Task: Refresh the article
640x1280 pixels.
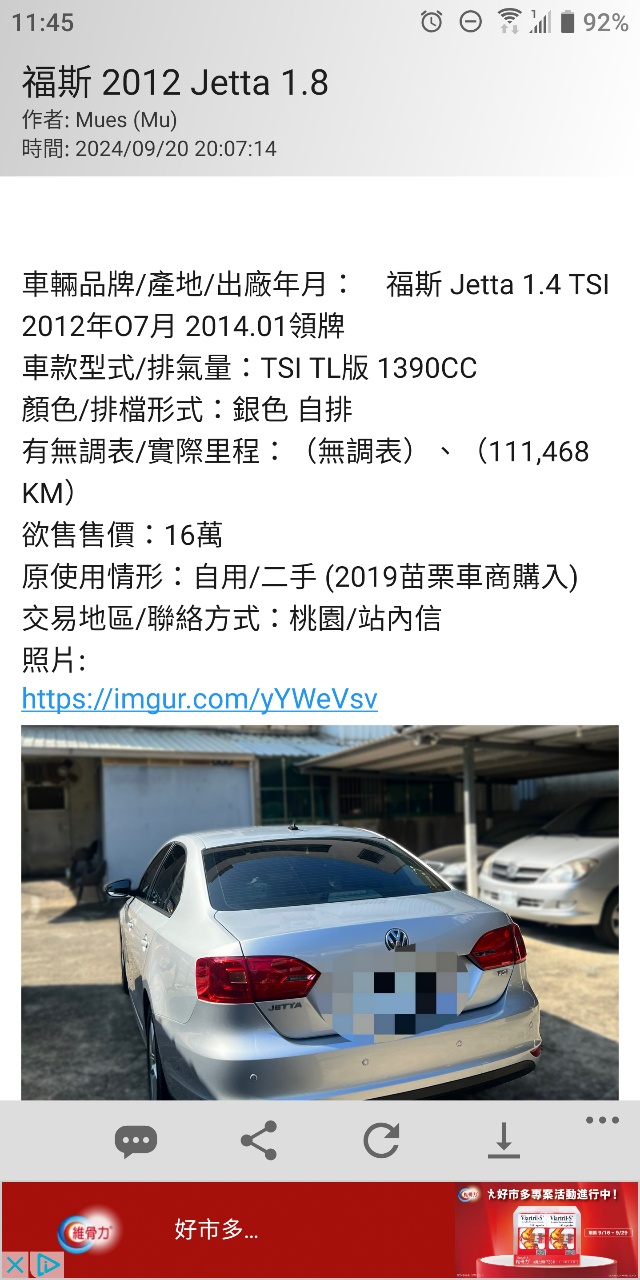Action: coord(381,1141)
